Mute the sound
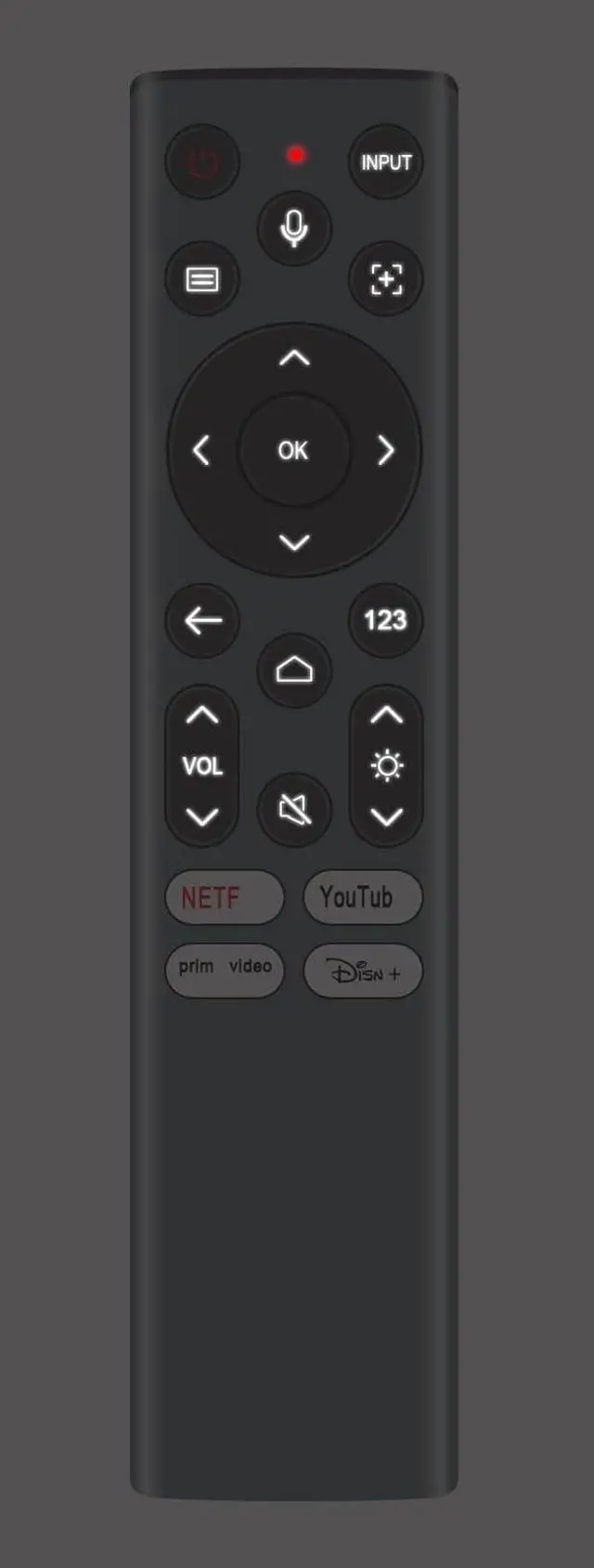 click(x=294, y=810)
